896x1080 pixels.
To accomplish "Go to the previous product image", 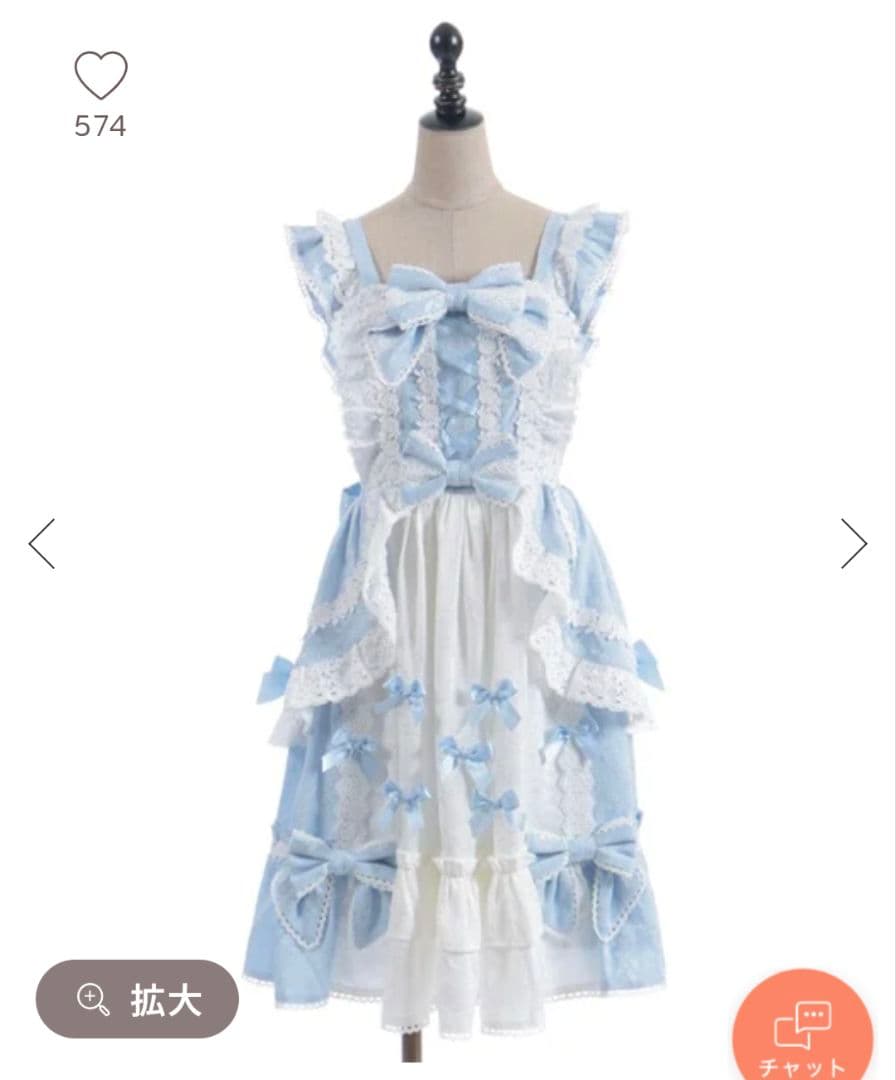I will pyautogui.click(x=42, y=544).
